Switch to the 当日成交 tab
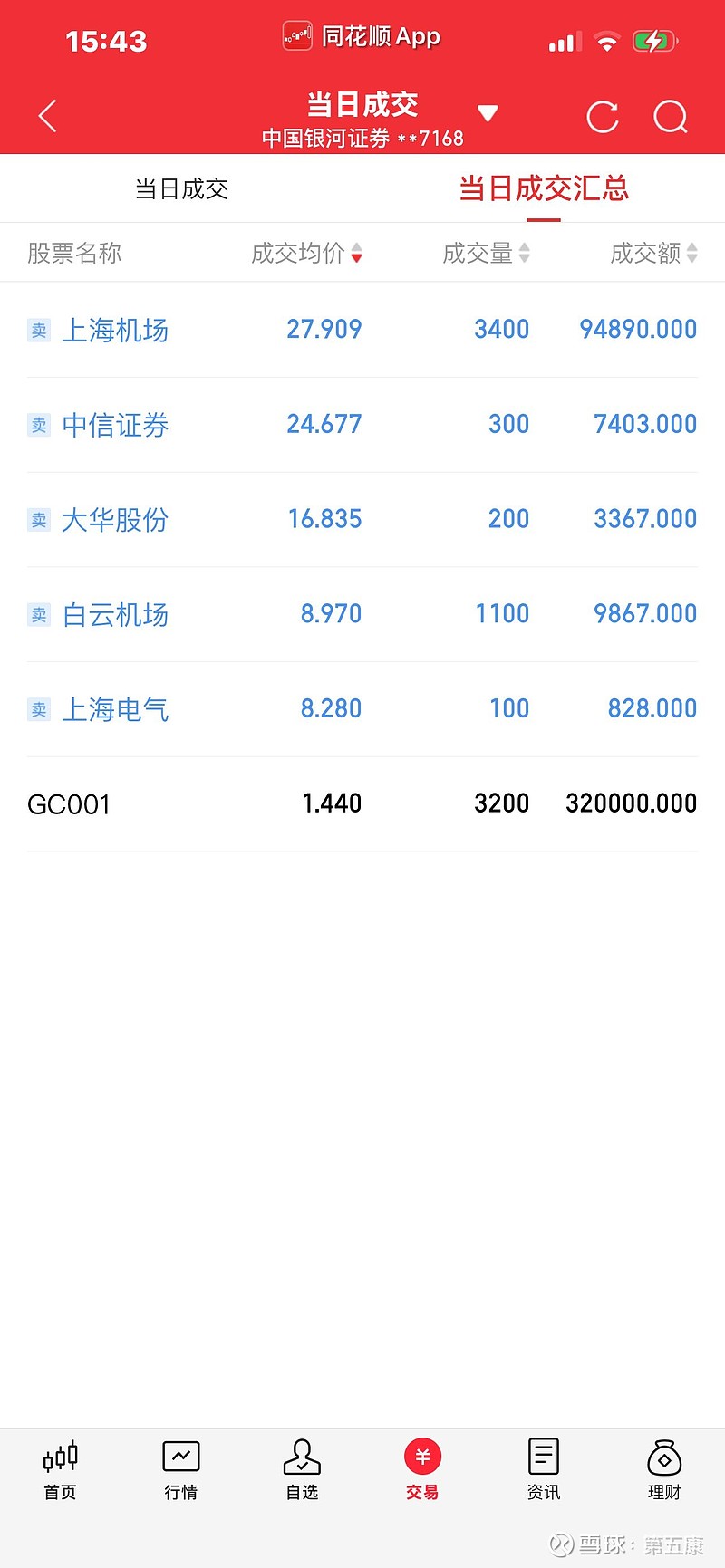Screen dimensions: 725x1568 click(x=181, y=188)
